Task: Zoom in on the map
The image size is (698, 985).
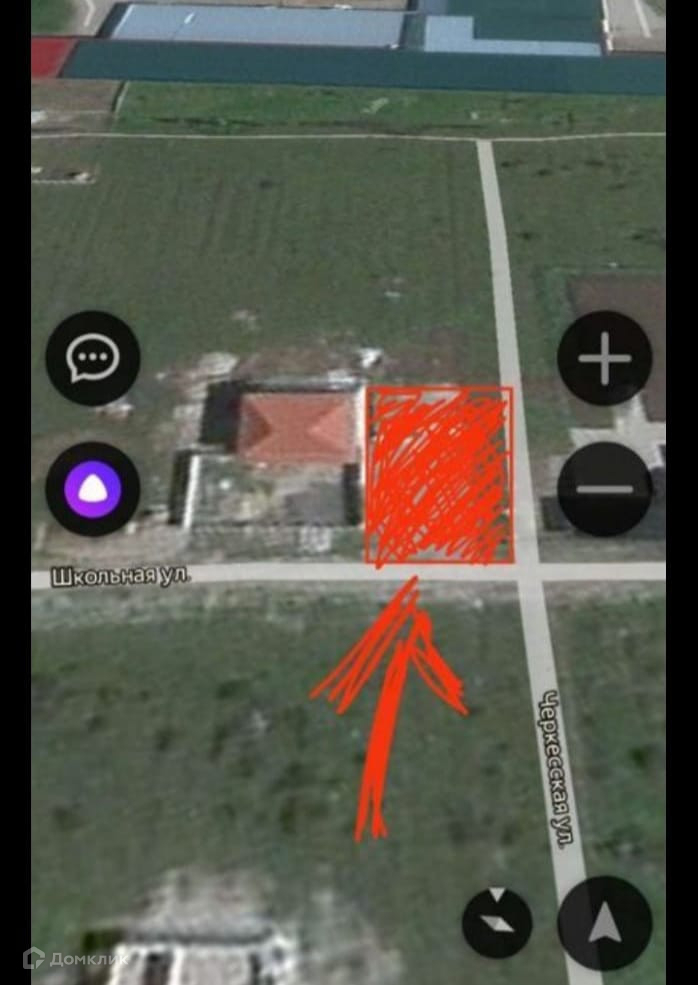Action: tap(604, 358)
